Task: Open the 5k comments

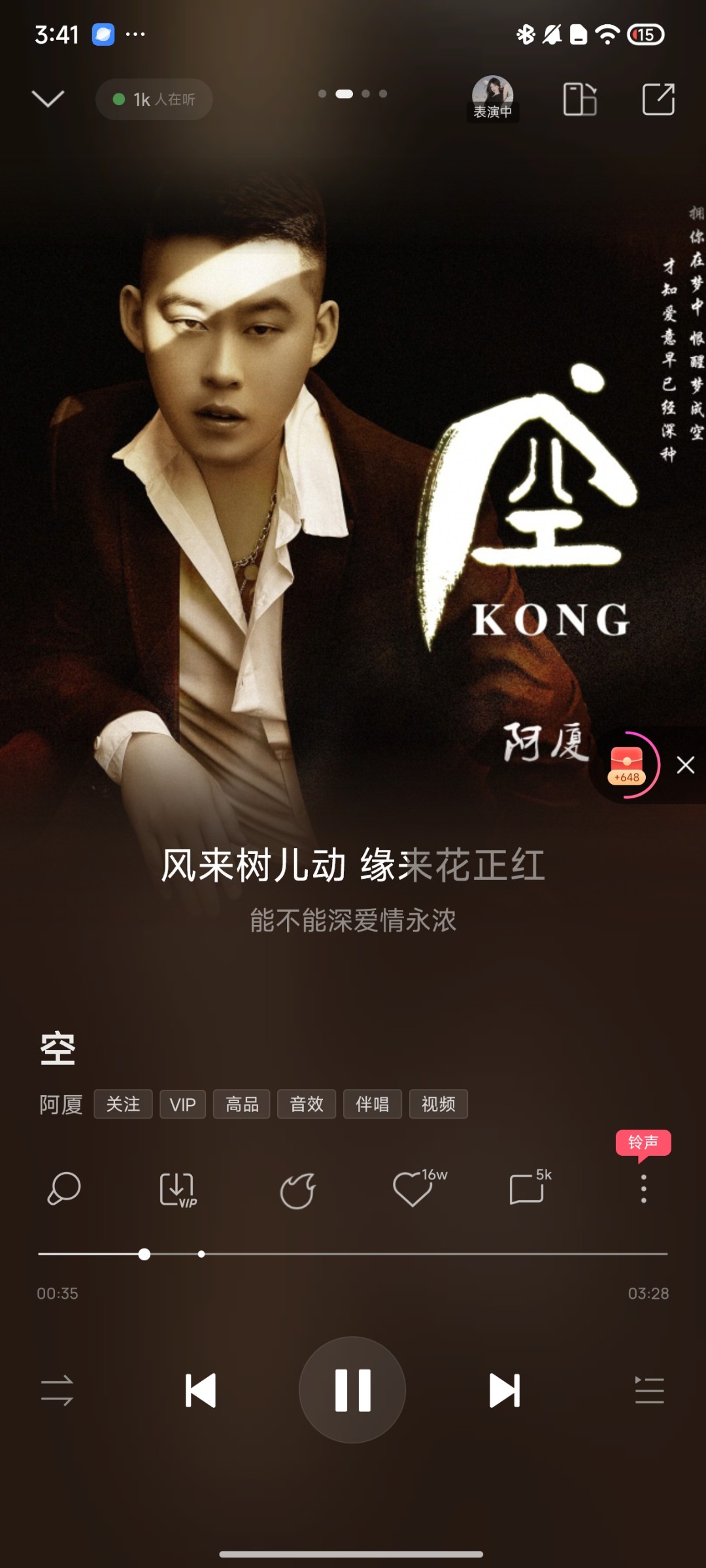Action: (x=530, y=1188)
